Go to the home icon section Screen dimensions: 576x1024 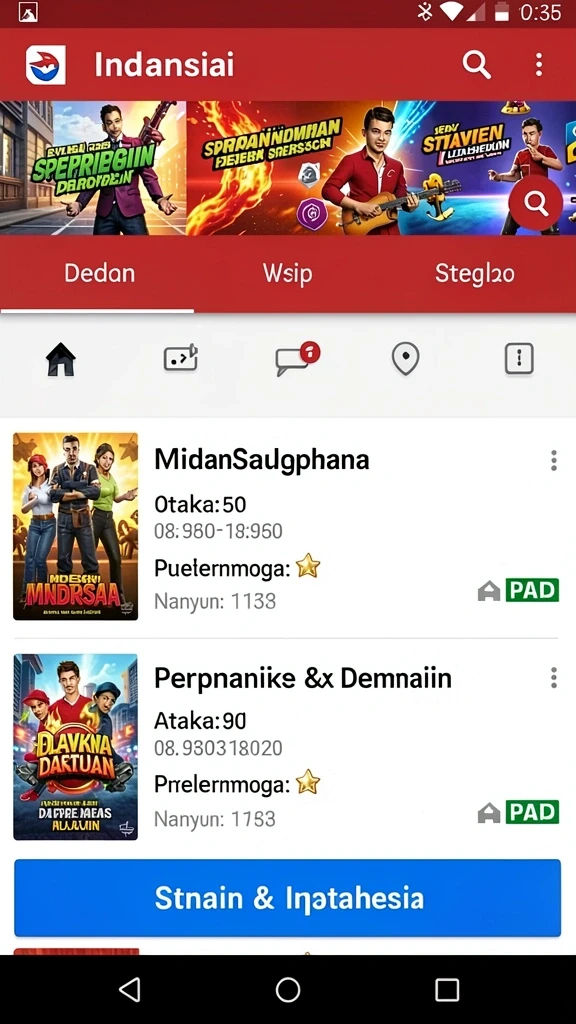(61, 359)
